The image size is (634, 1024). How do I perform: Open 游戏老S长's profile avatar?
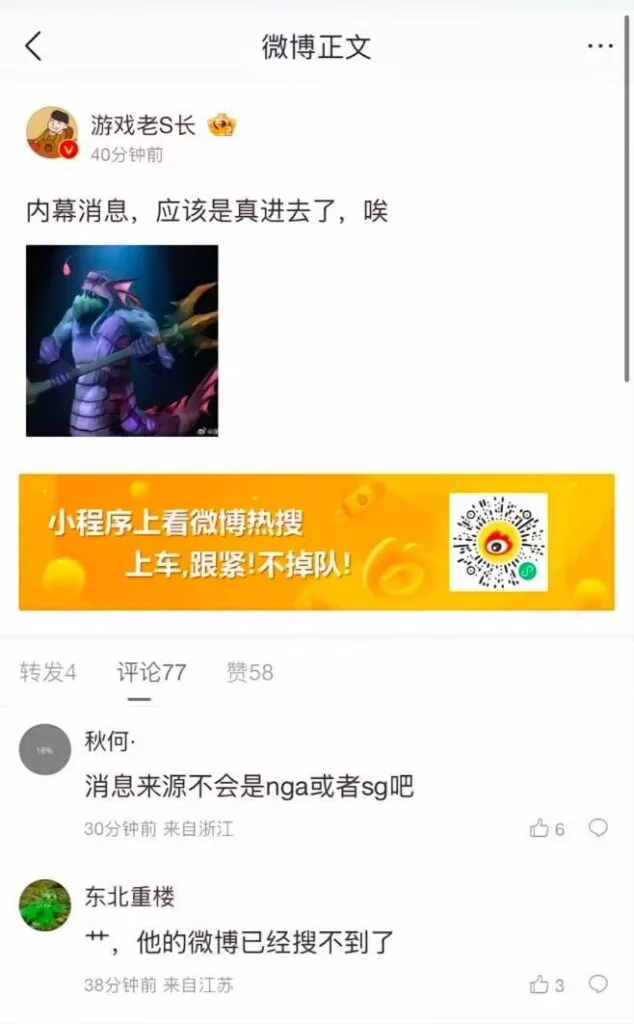(51, 132)
